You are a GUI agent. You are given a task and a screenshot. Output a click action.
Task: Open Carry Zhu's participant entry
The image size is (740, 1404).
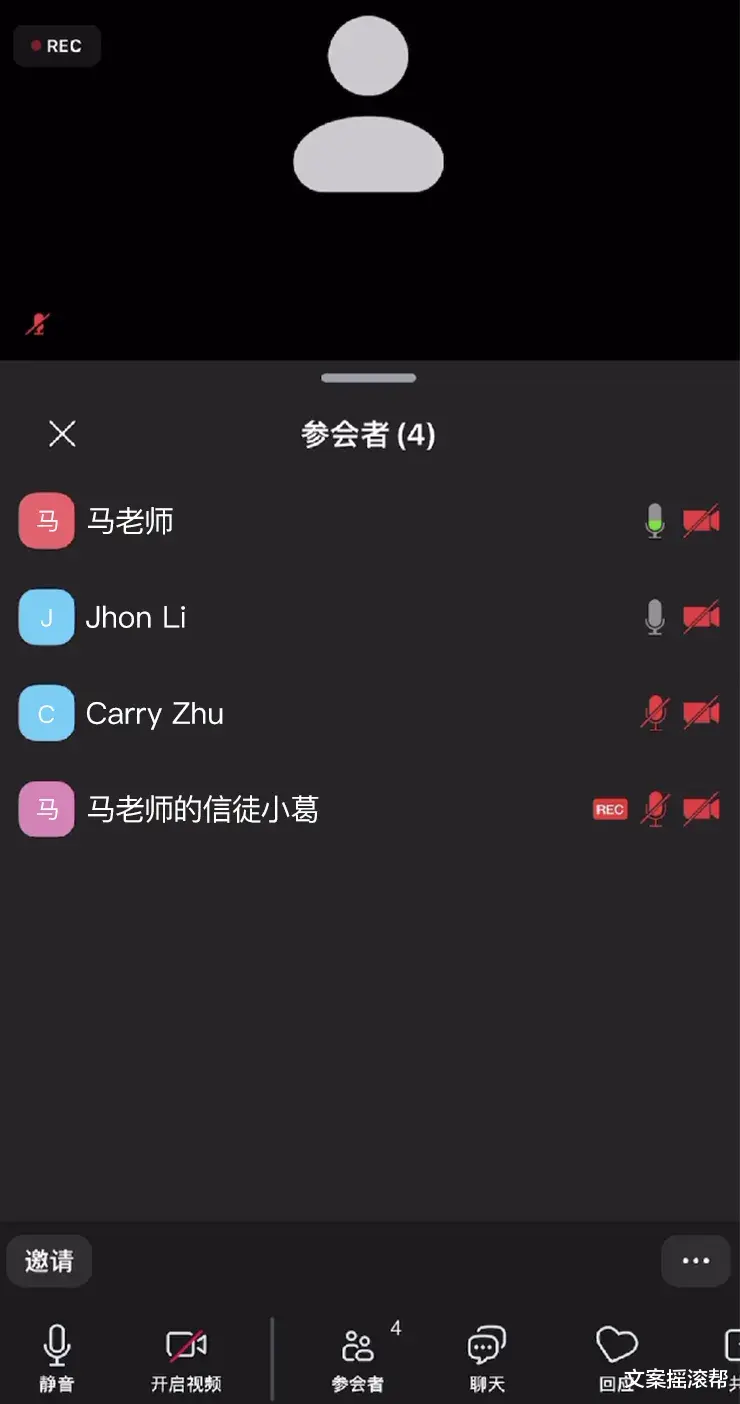370,713
